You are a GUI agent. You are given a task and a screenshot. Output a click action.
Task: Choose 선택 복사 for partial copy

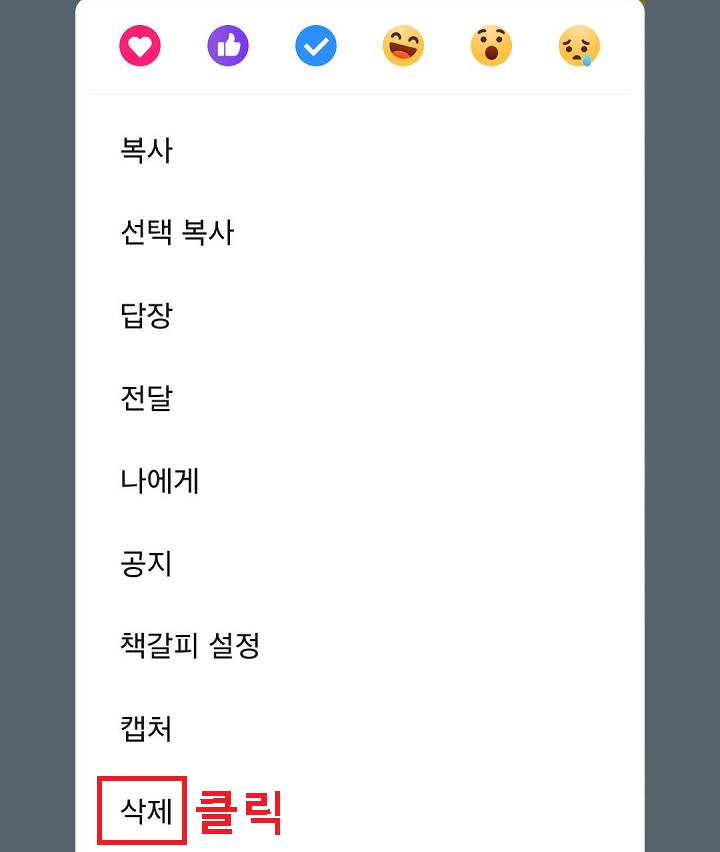tap(176, 233)
